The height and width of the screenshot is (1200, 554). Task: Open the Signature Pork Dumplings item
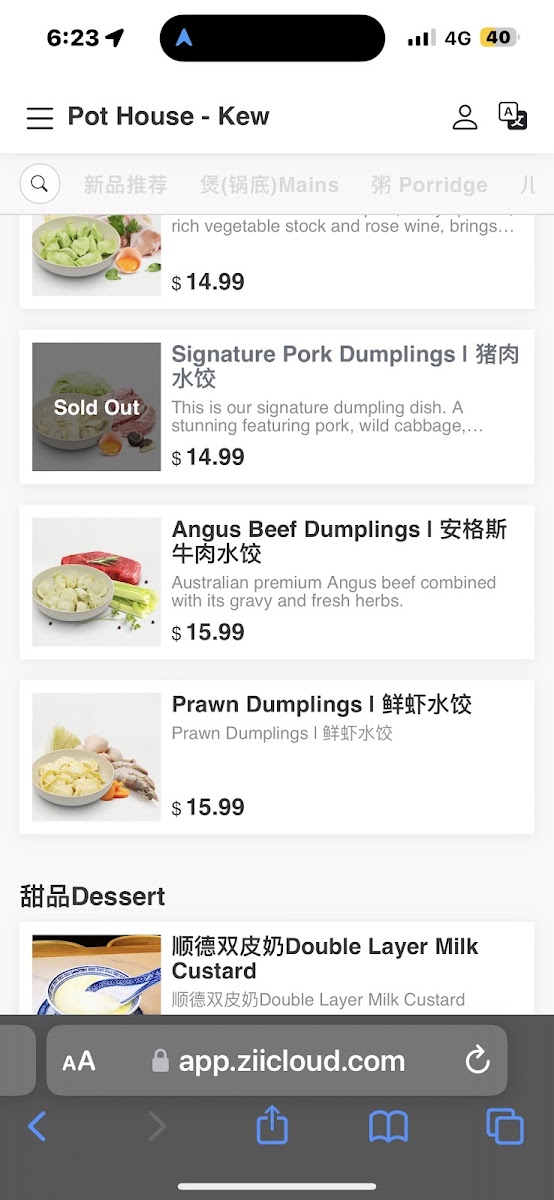tap(277, 407)
